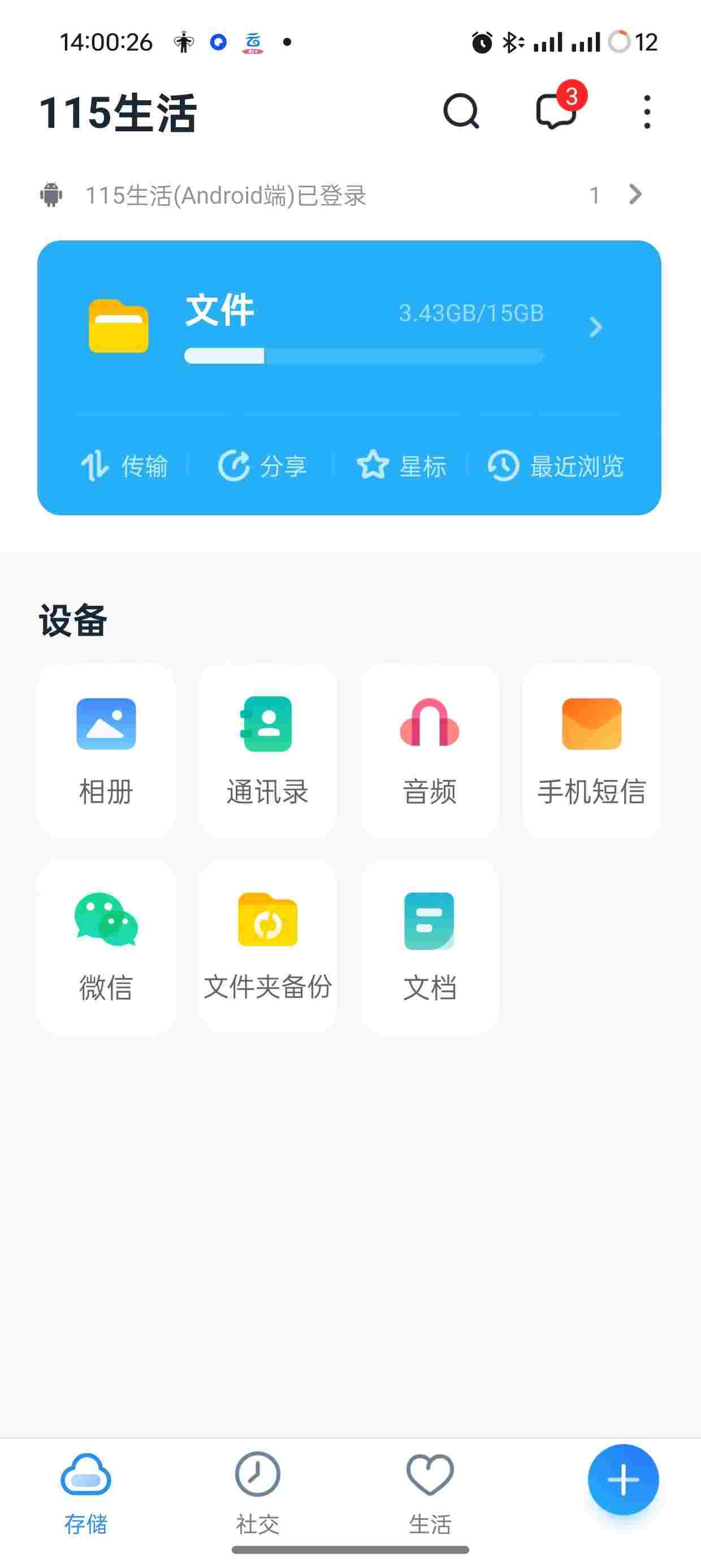Open the 文件 storage card
This screenshot has height=1568, width=701.
(348, 326)
